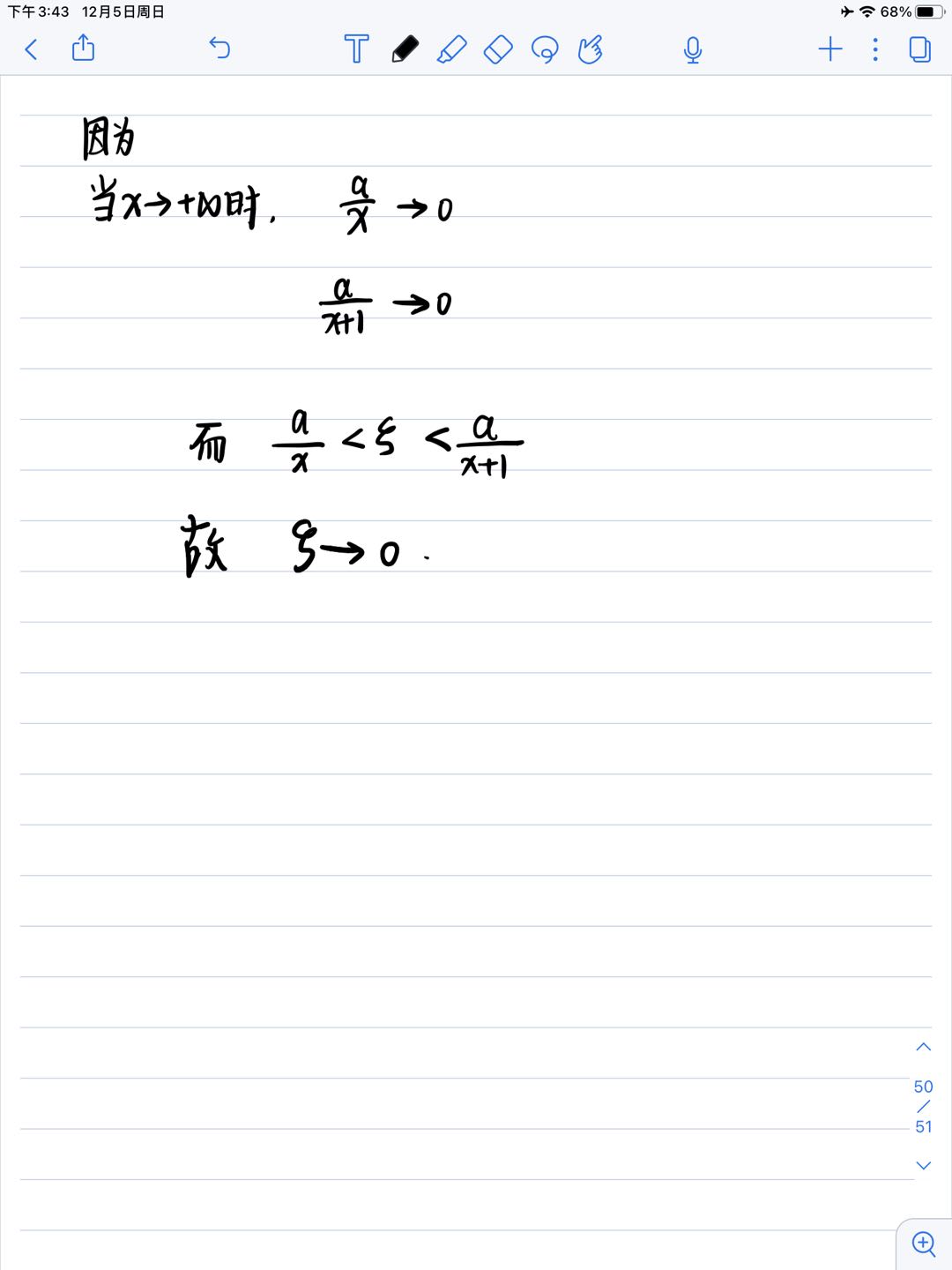Select the text tool
The width and height of the screenshot is (952, 1270).
coord(356,49)
